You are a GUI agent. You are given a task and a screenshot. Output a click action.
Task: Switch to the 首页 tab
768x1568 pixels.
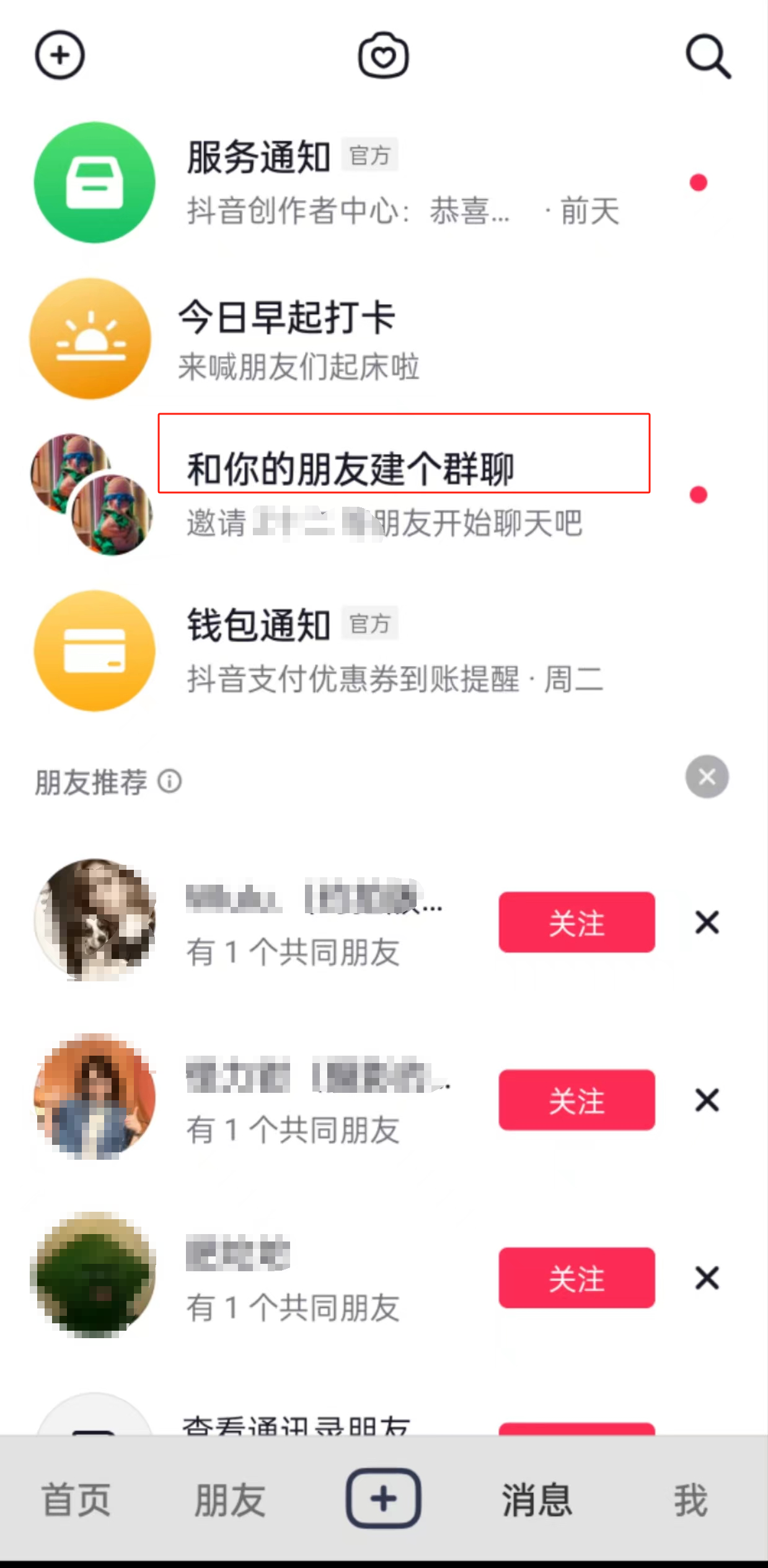tap(76, 1499)
